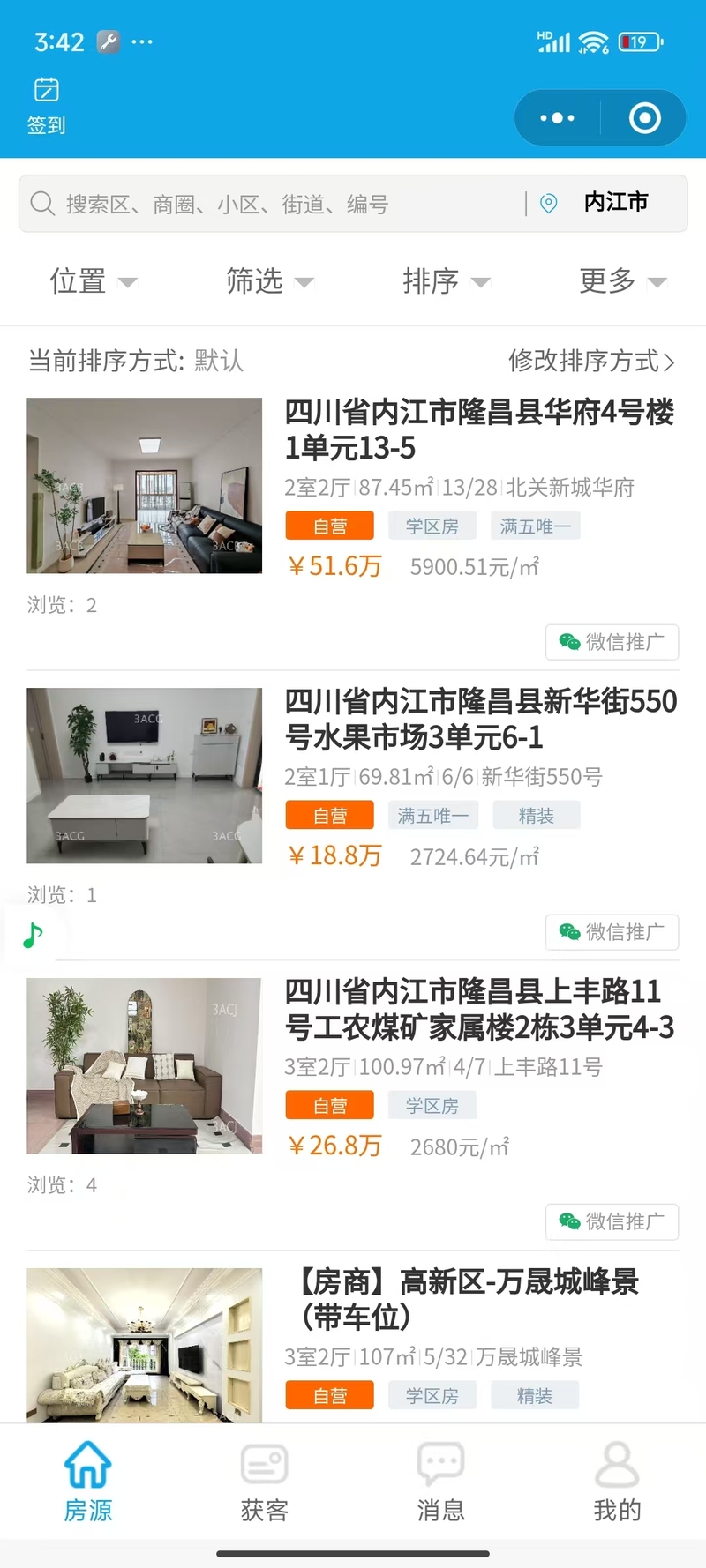This screenshot has height=1568, width=706.
Task: Close the mini program via circle button
Action: pos(644,117)
